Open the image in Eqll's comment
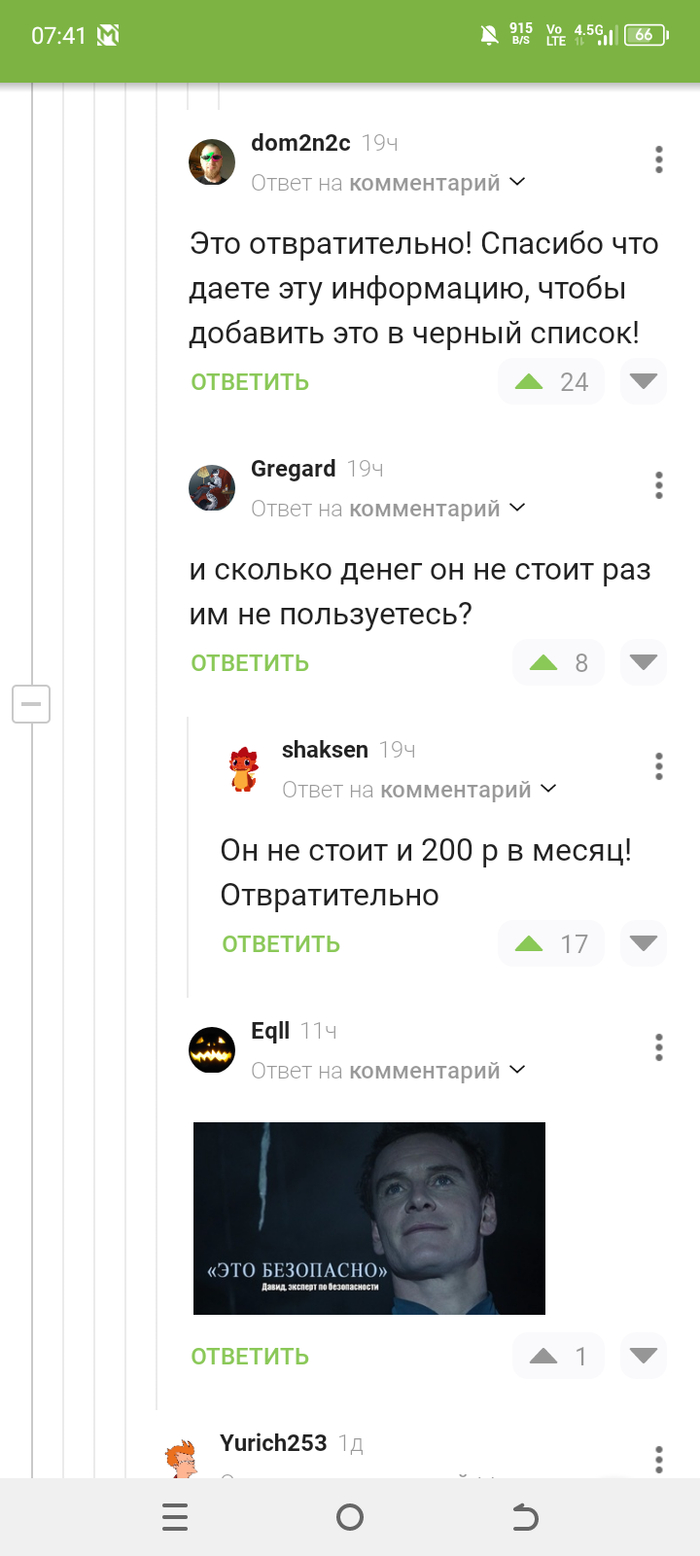Image resolution: width=700 pixels, height=1556 pixels. 369,1218
